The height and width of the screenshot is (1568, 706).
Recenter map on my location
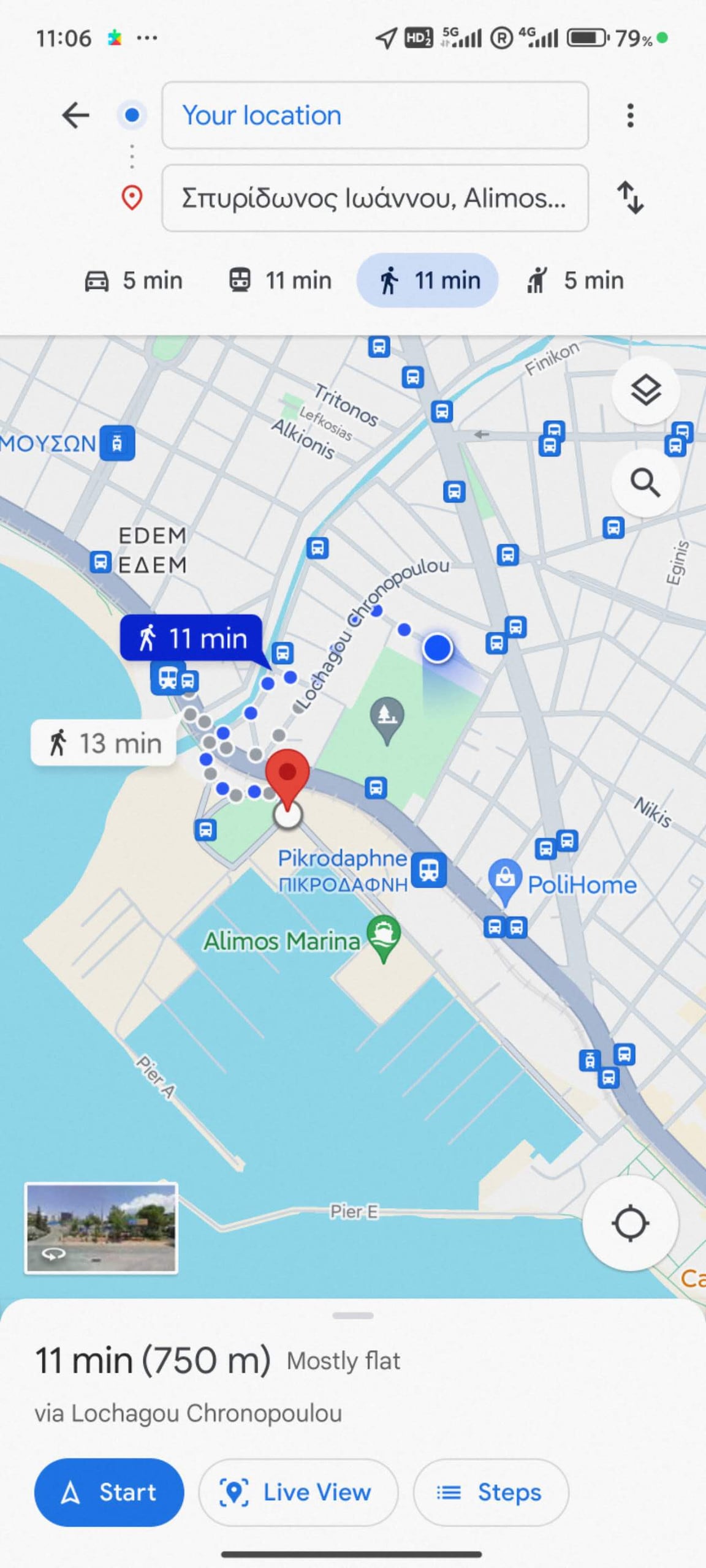[x=630, y=1223]
